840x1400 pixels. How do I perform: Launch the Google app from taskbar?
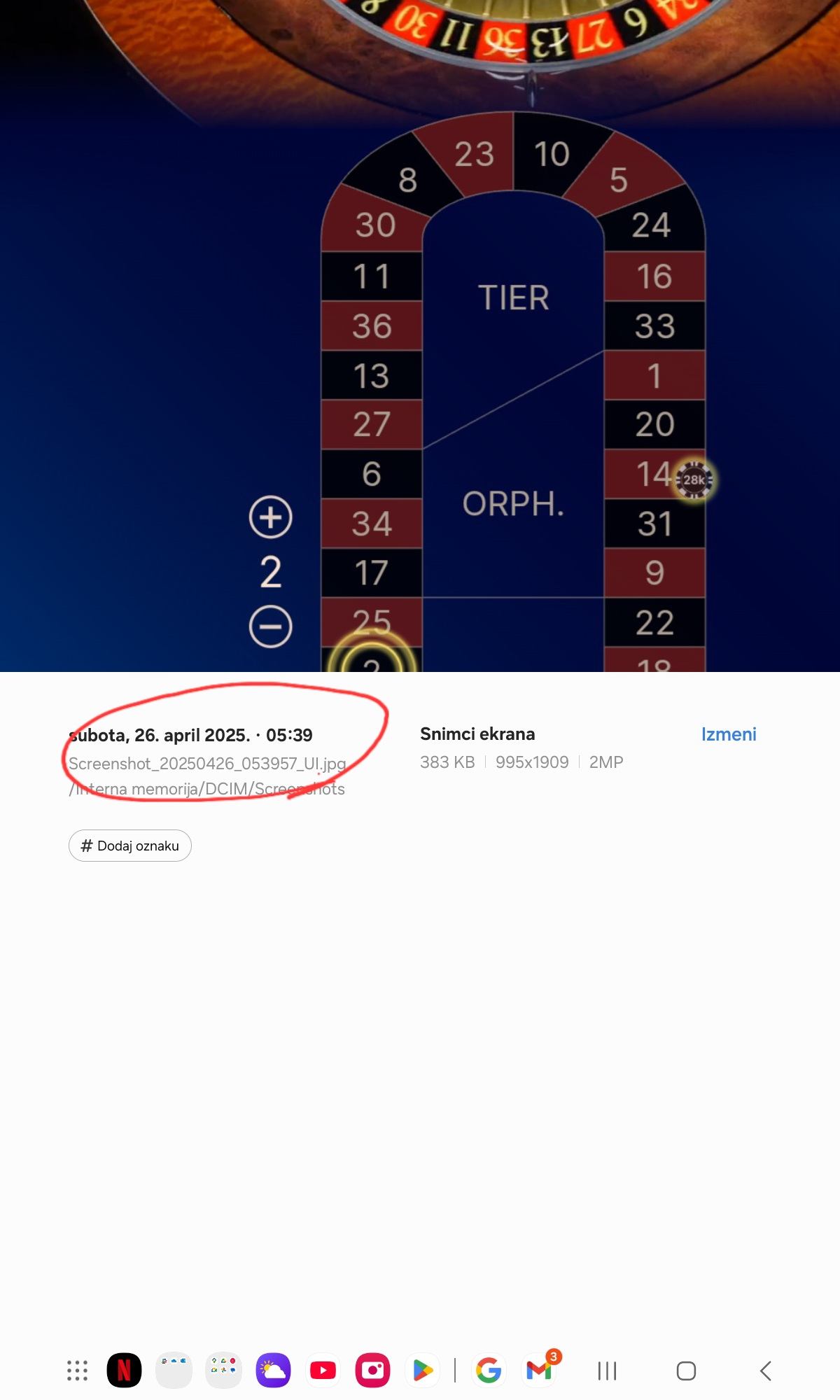pos(489,1371)
